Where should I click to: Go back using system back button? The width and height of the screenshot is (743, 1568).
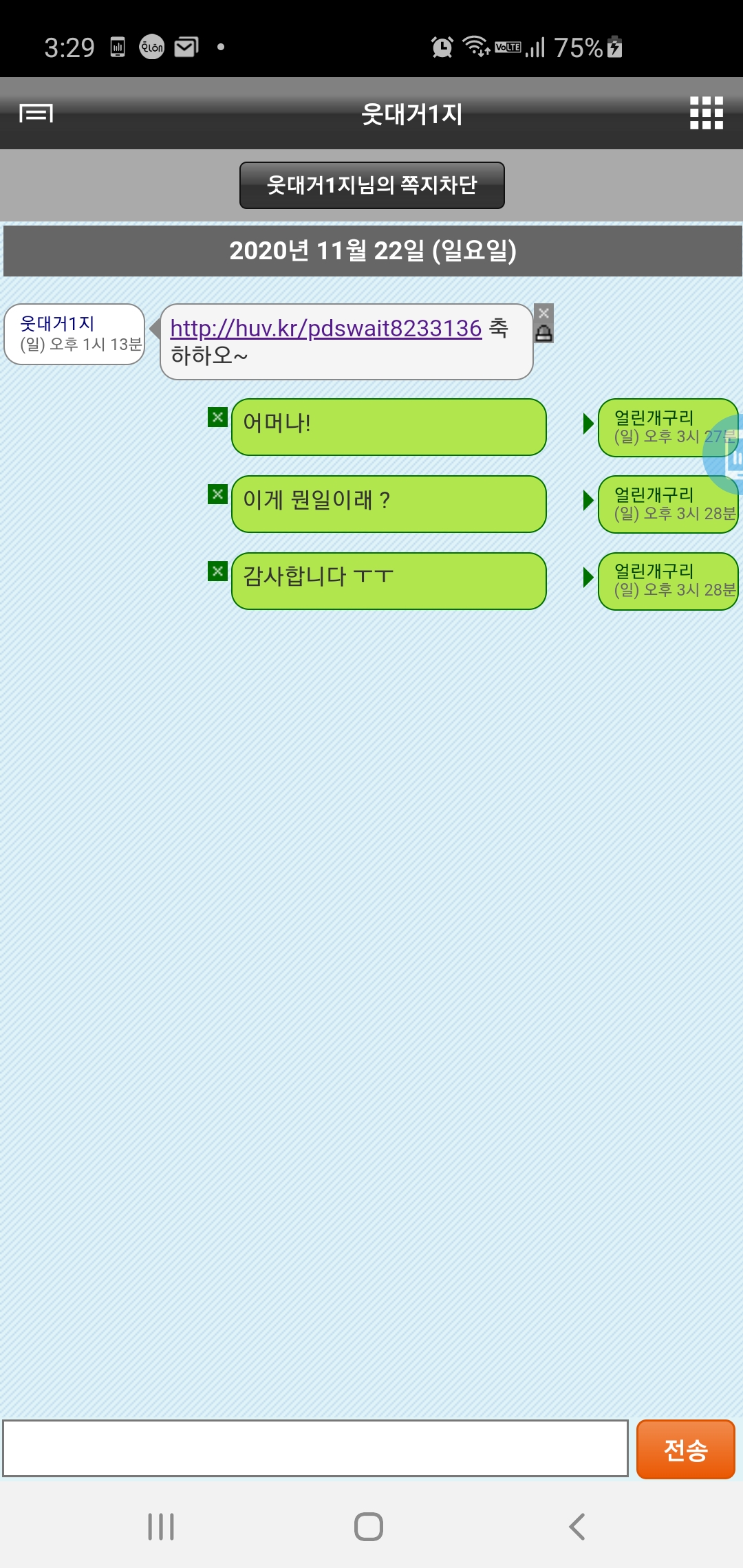577,1527
